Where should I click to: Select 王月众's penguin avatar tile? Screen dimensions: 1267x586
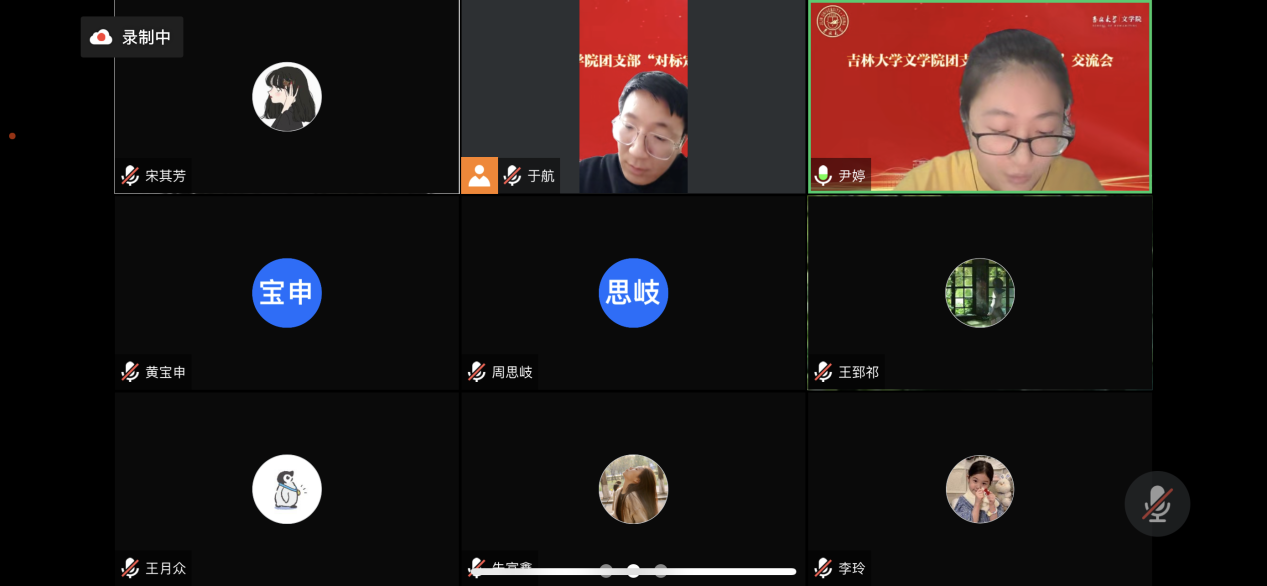(x=286, y=489)
